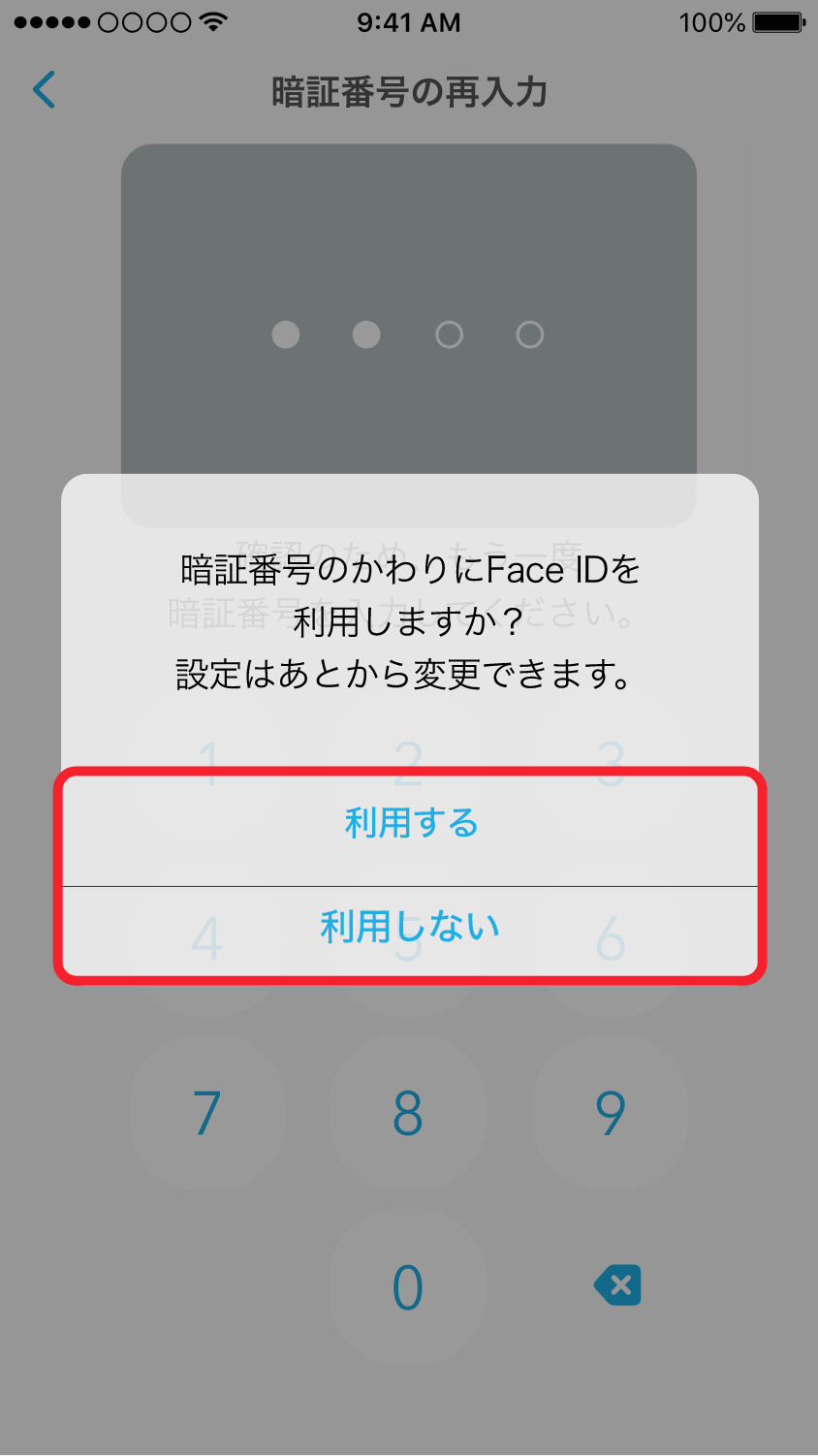The width and height of the screenshot is (818, 1456).
Task: Enter digit 7 on the keypad
Action: pyautogui.click(x=206, y=1113)
